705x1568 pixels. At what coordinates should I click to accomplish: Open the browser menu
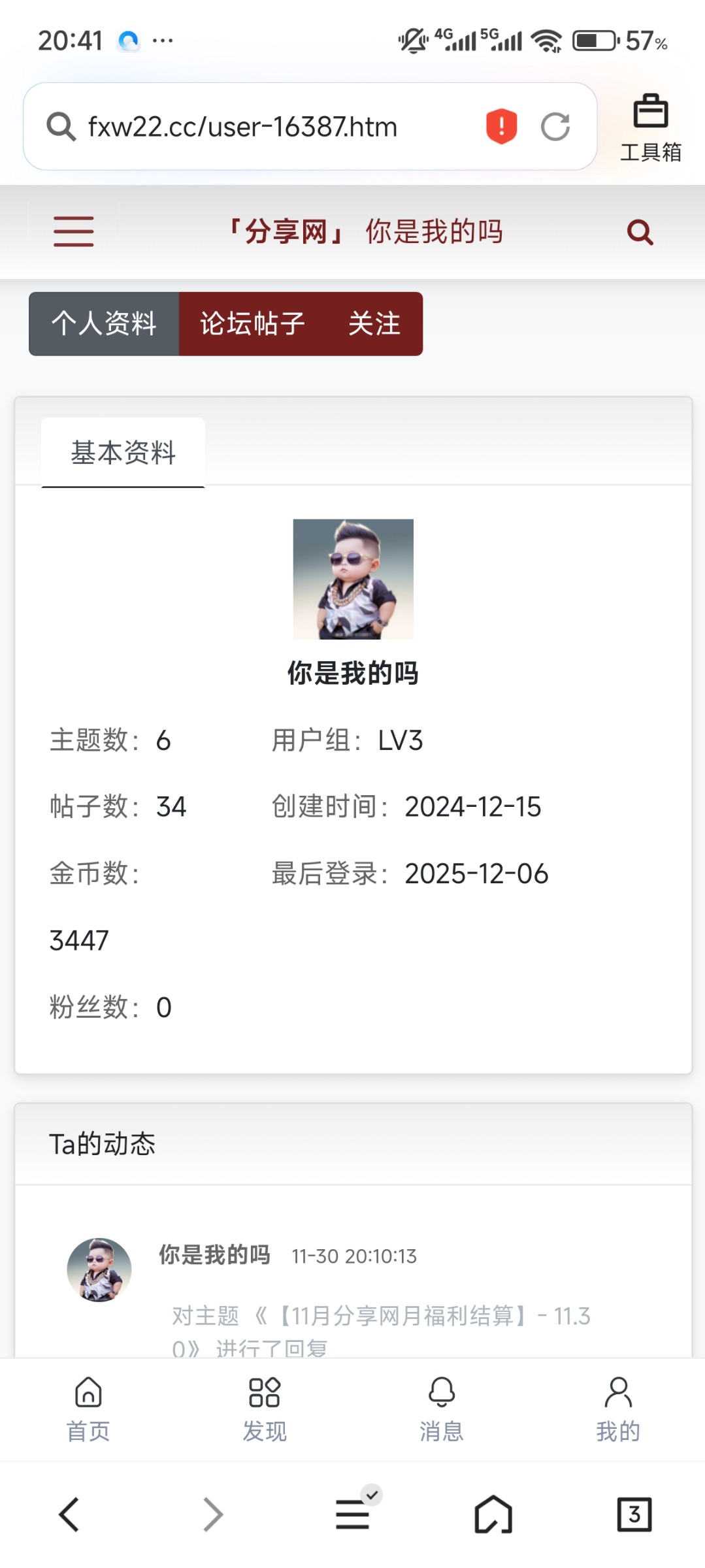click(x=353, y=1514)
